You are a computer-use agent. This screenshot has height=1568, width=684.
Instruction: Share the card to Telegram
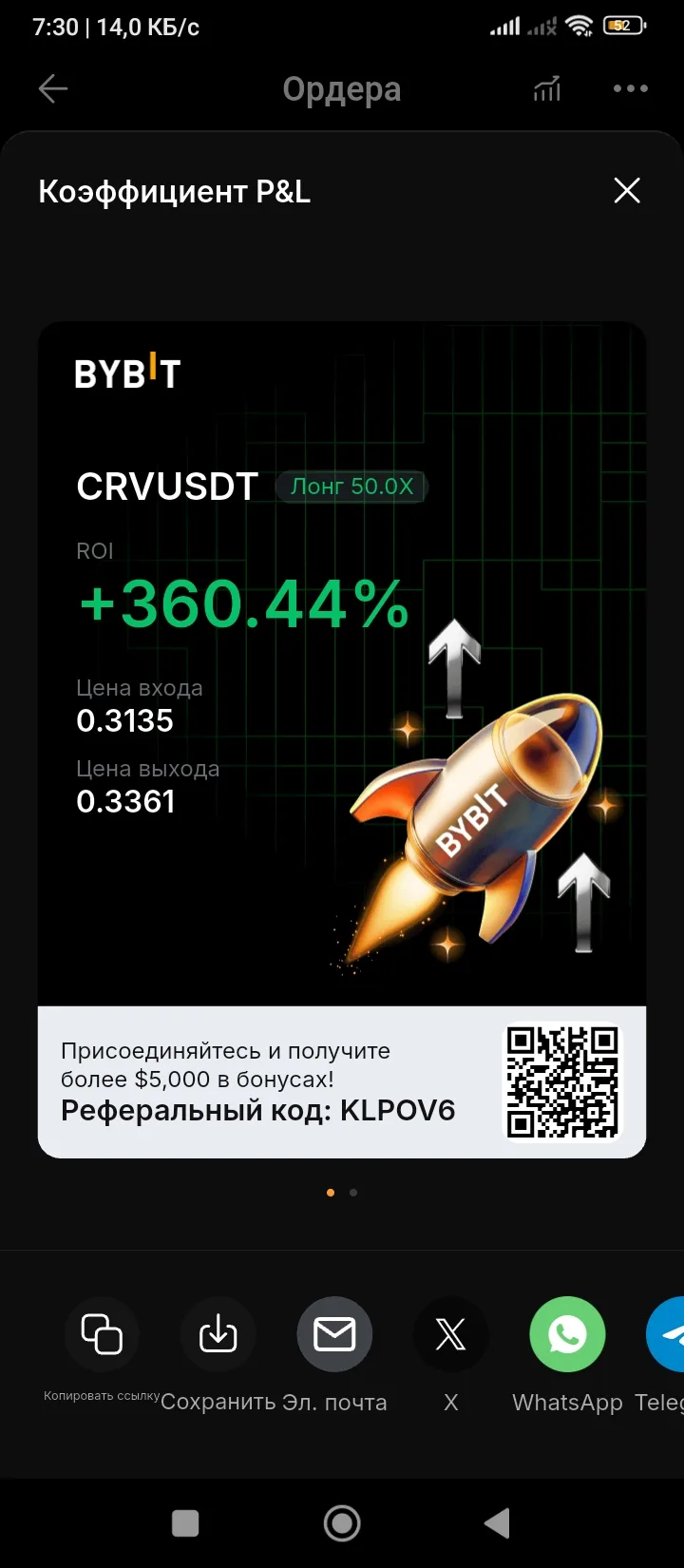(667, 1334)
